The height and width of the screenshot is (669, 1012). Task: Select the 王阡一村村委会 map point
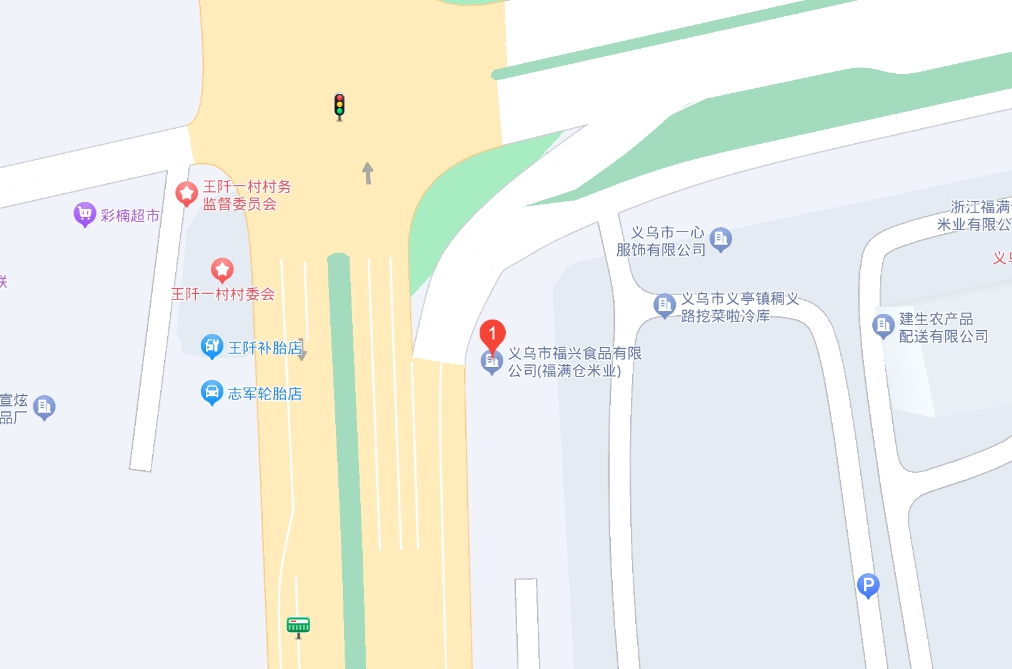(x=222, y=269)
